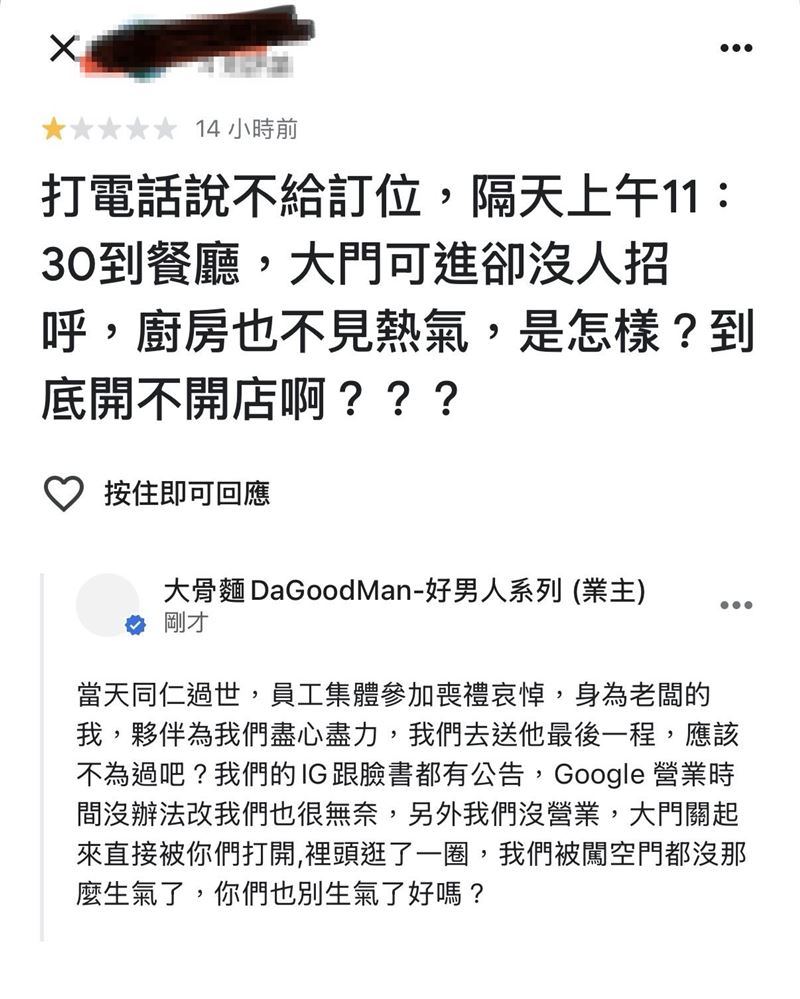This screenshot has width=800, height=999.
Task: Select the 14 小時前 timestamp
Action: (248, 129)
